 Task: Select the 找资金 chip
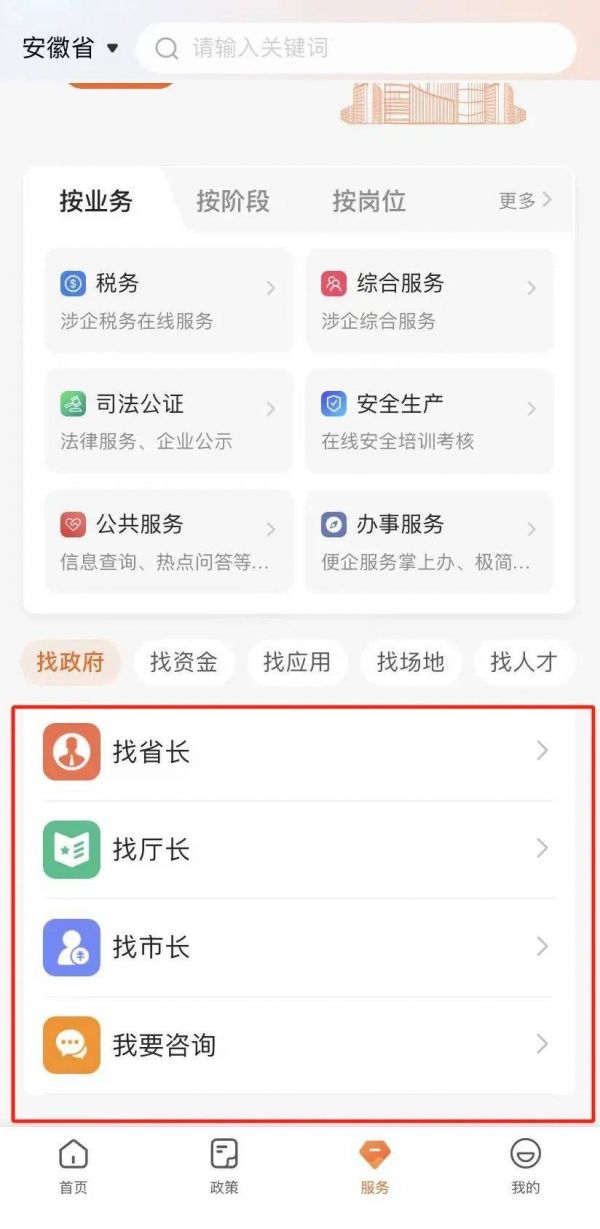pos(183,662)
